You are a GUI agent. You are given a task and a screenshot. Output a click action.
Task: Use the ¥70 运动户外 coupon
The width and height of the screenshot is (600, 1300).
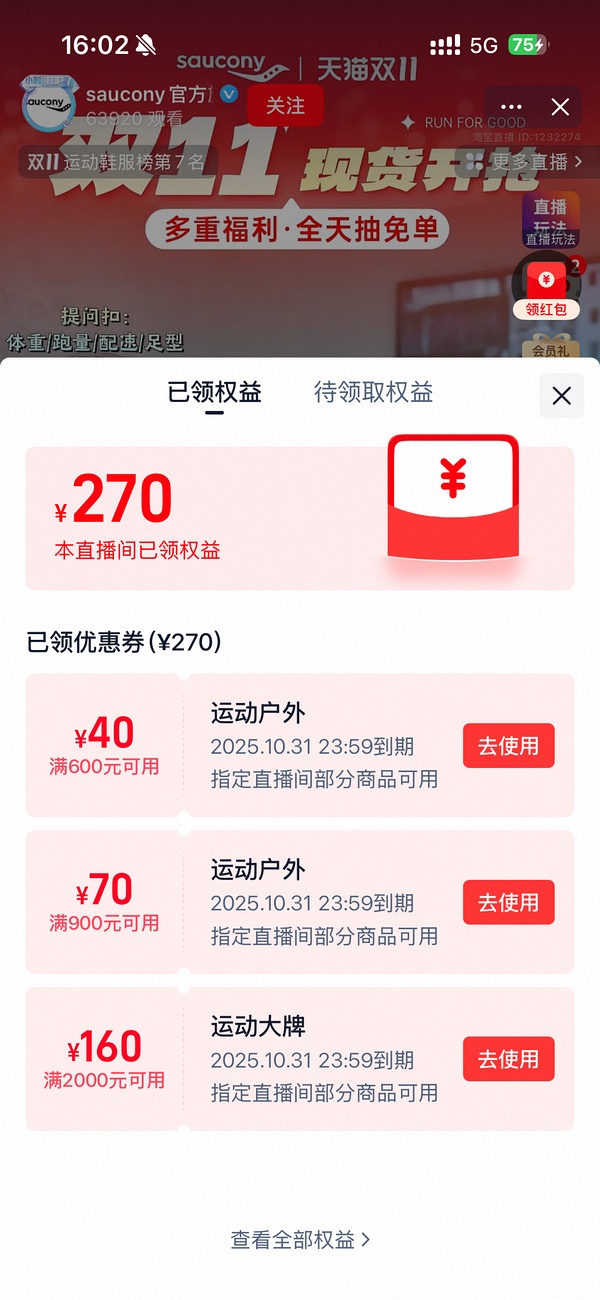coord(508,902)
